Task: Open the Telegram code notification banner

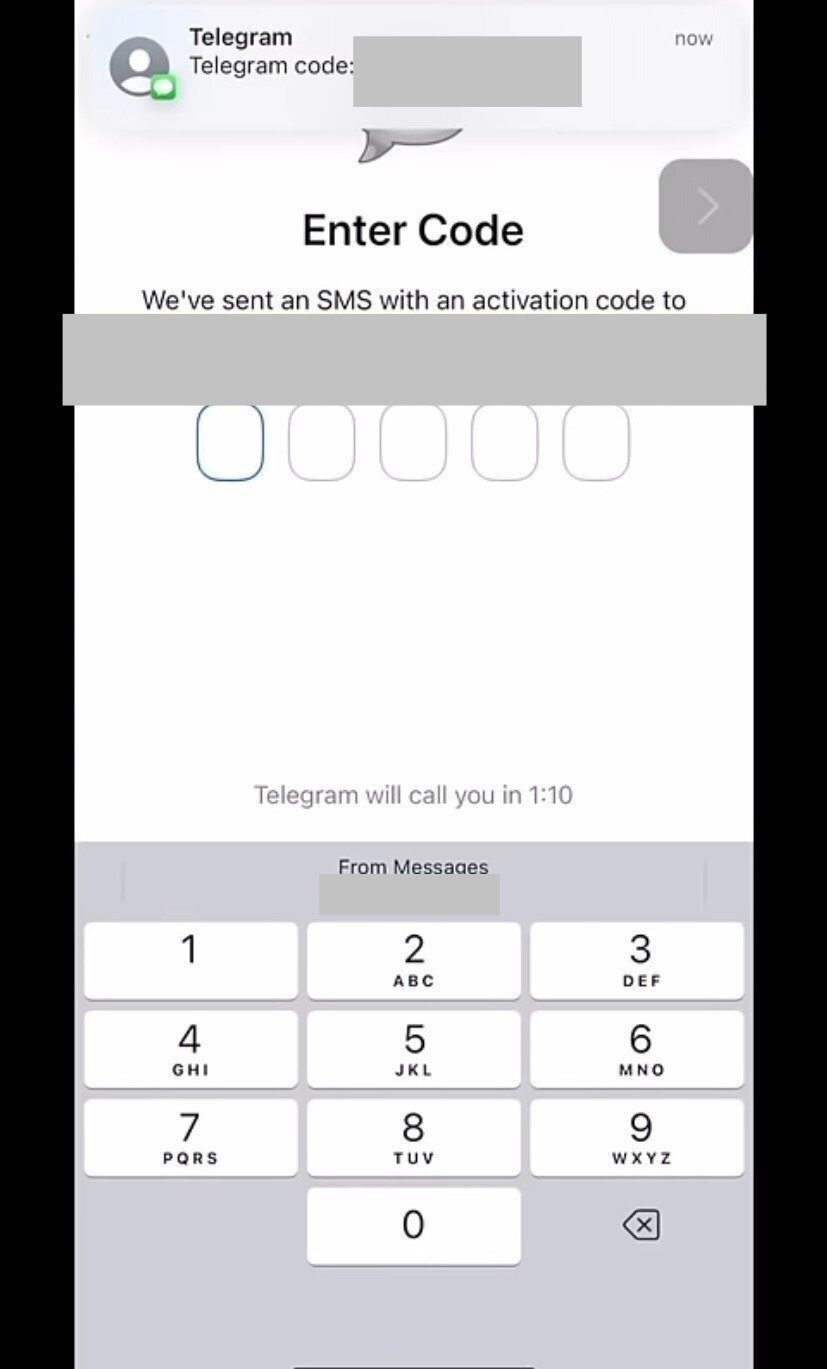Action: point(413,66)
